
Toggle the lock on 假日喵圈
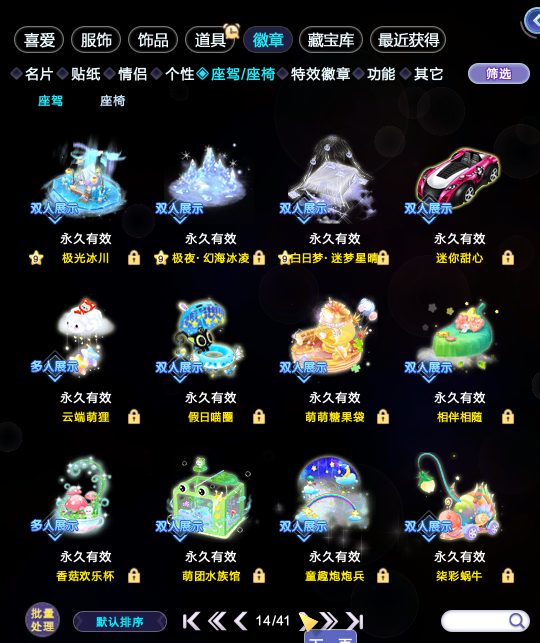point(259,417)
